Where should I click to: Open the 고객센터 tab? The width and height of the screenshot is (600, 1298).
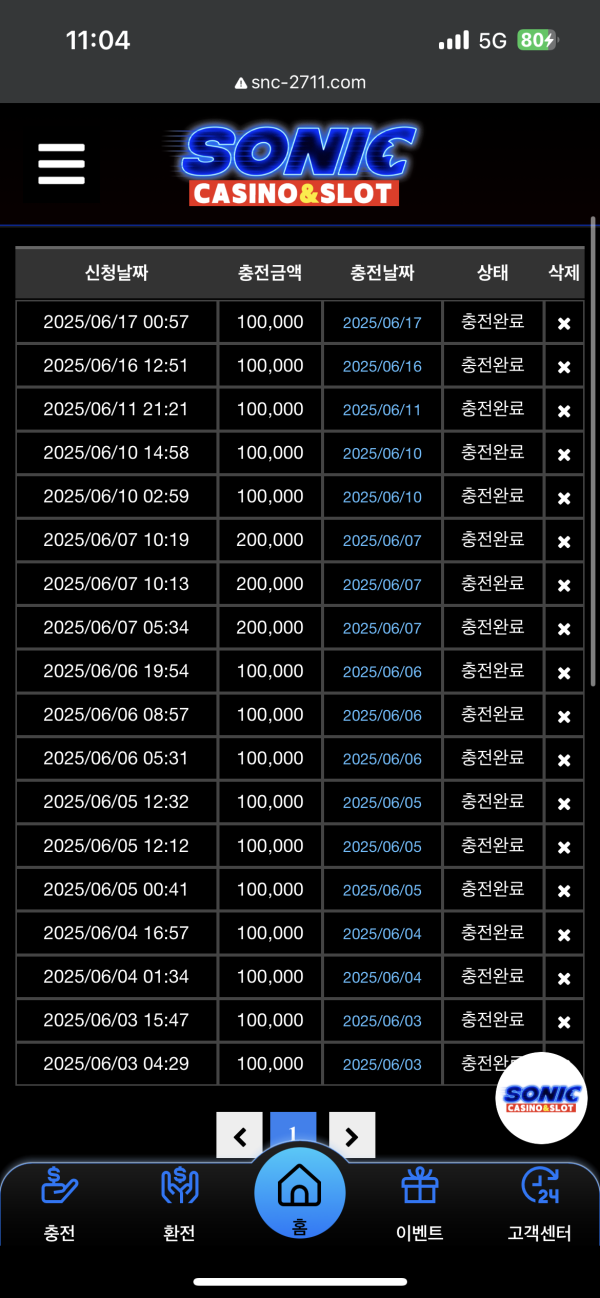(x=539, y=1205)
